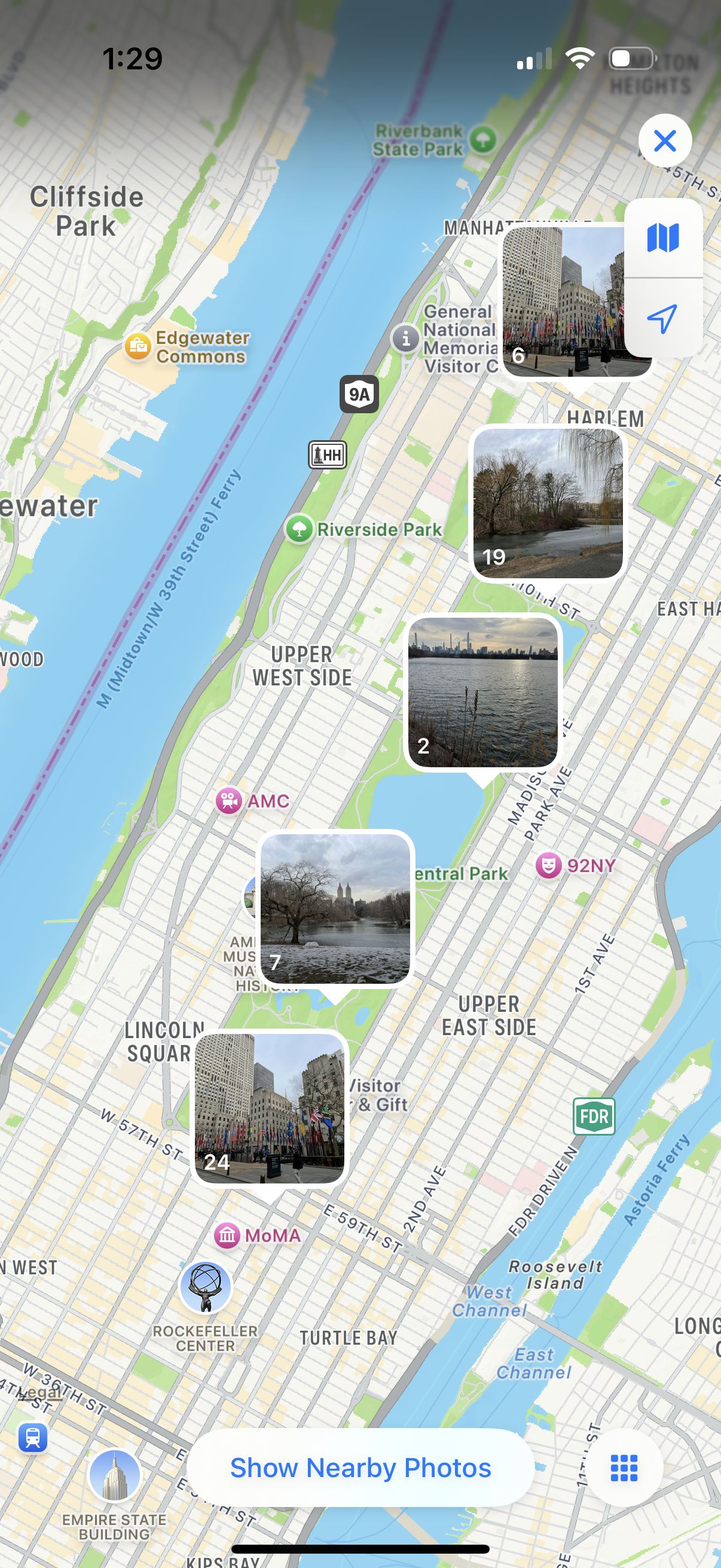Switch to photo grid view
Image resolution: width=721 pixels, height=1568 pixels.
click(x=624, y=1468)
